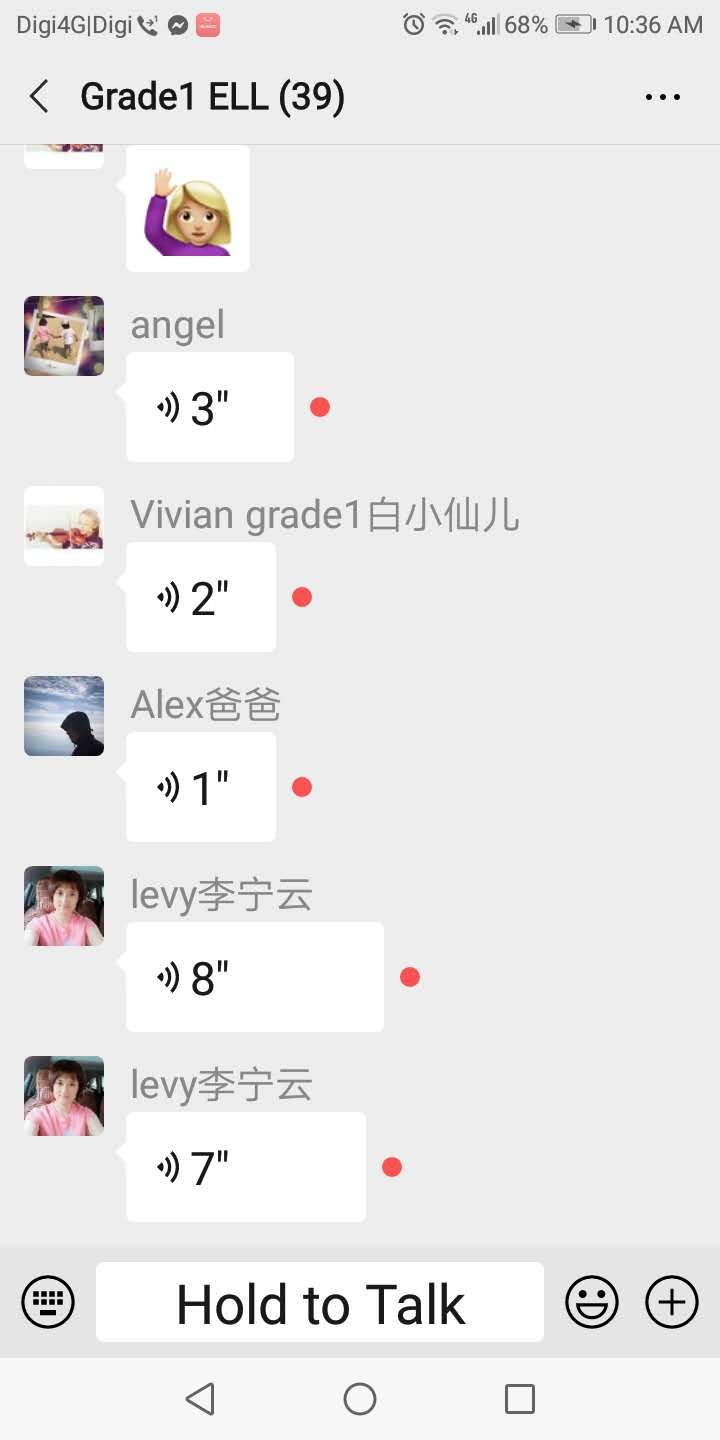Open angel's profile avatar
This screenshot has height=1440, width=720.
tap(64, 336)
